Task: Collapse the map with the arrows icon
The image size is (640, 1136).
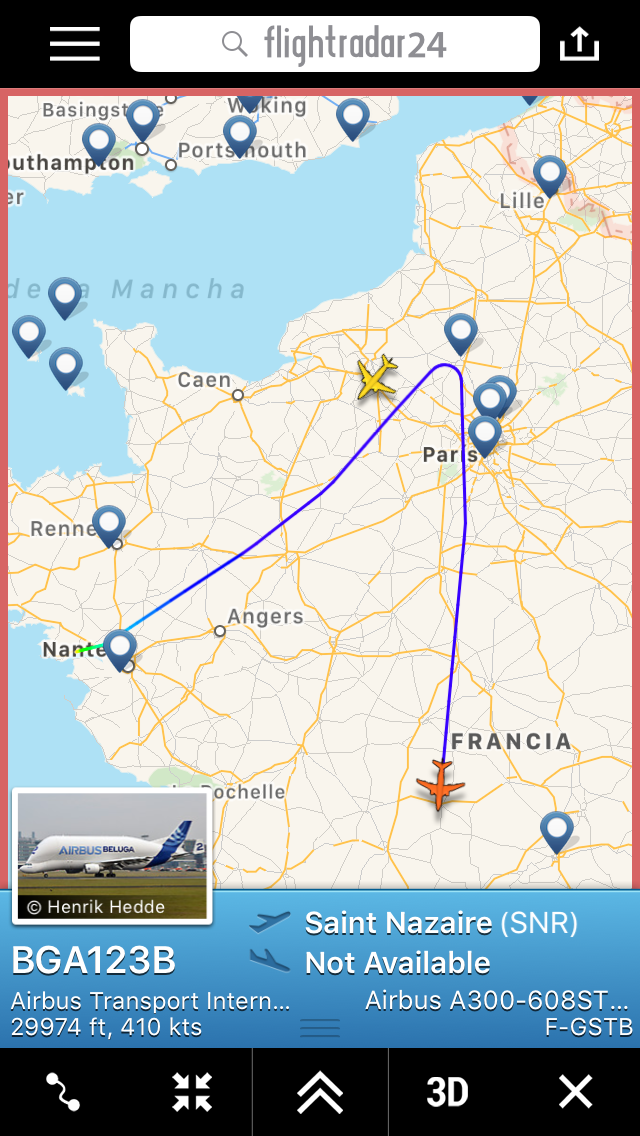Action: 191,1092
